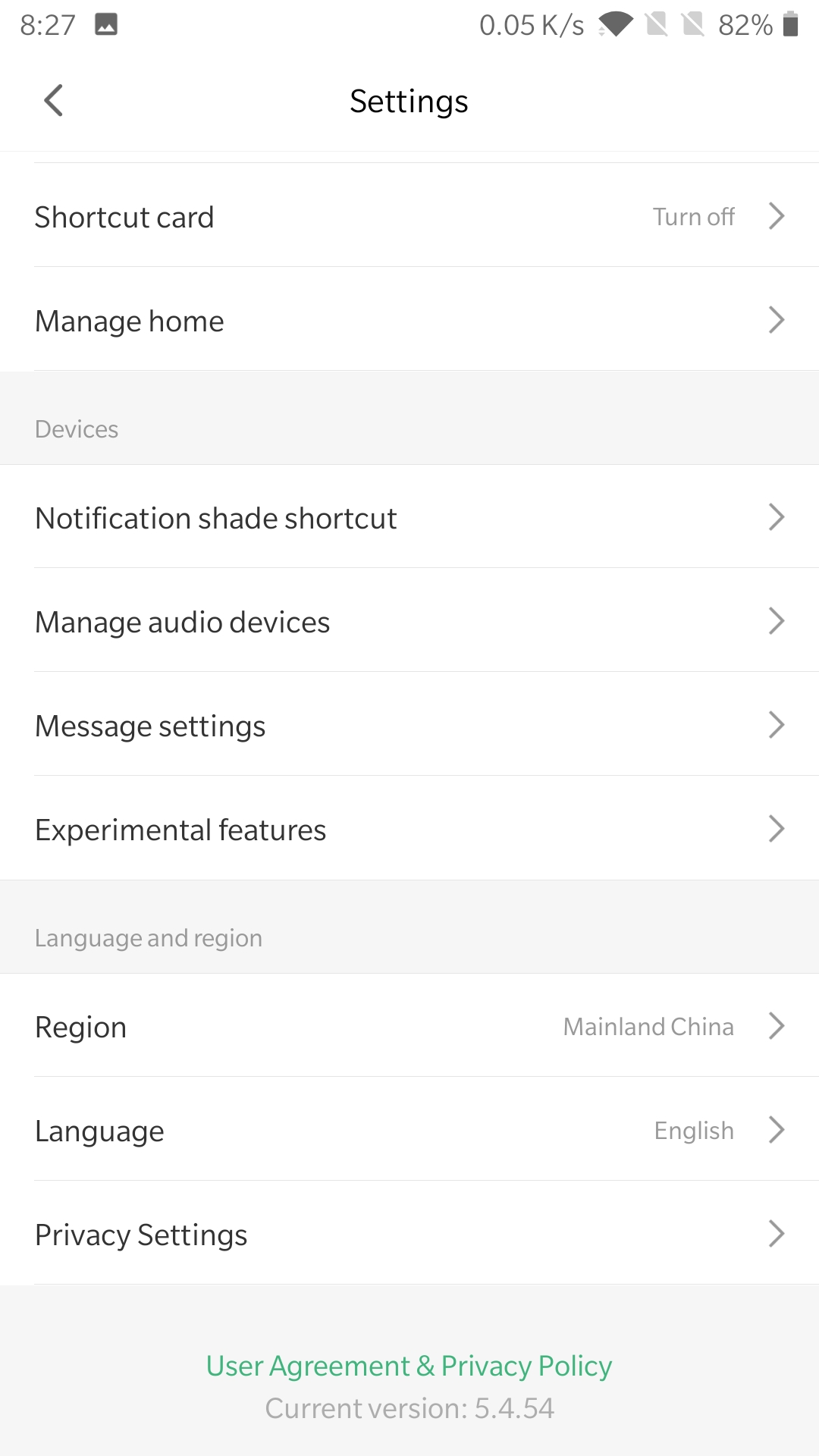Open Notification shade shortcut
The image size is (819, 1456).
pos(409,516)
